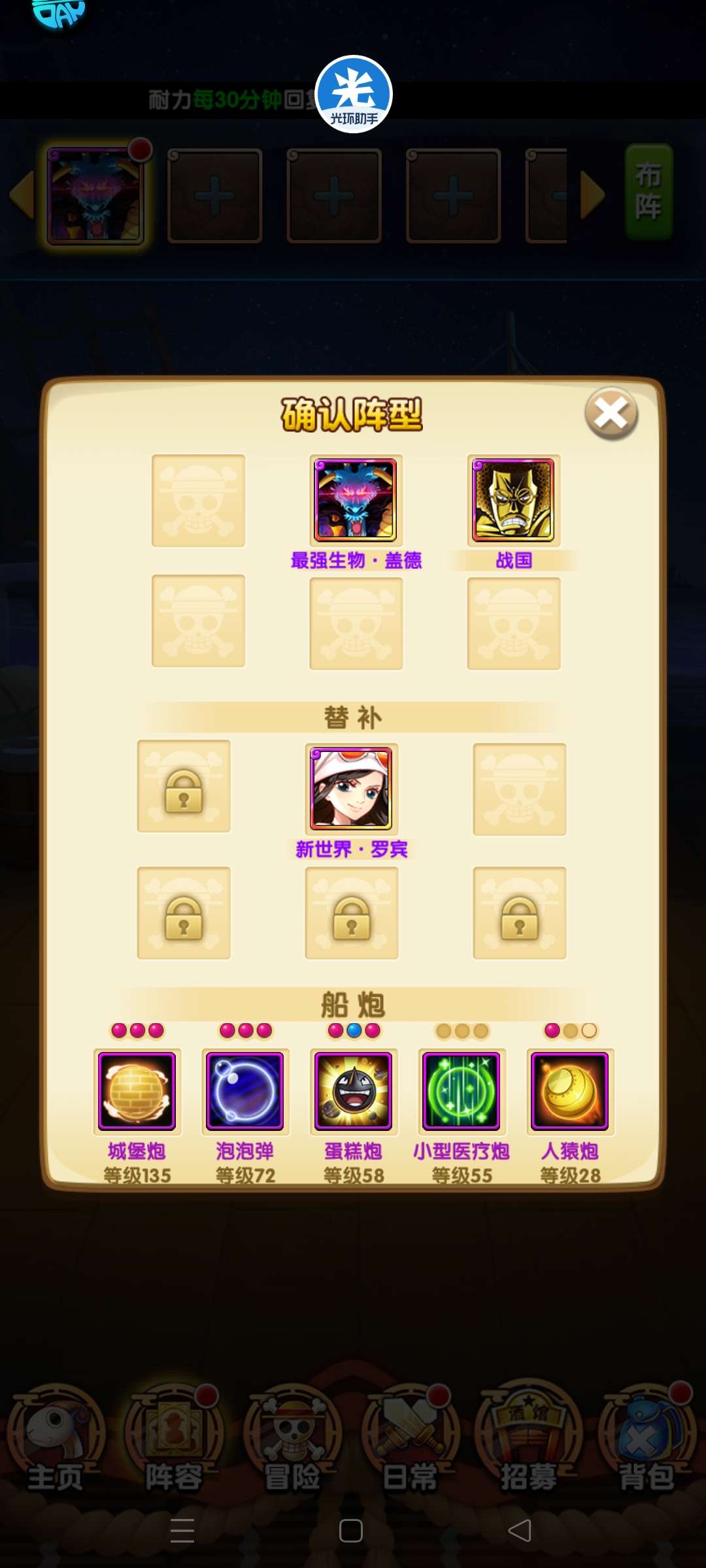Go to the system home screen
Image resolution: width=706 pixels, height=1568 pixels.
tap(351, 1530)
